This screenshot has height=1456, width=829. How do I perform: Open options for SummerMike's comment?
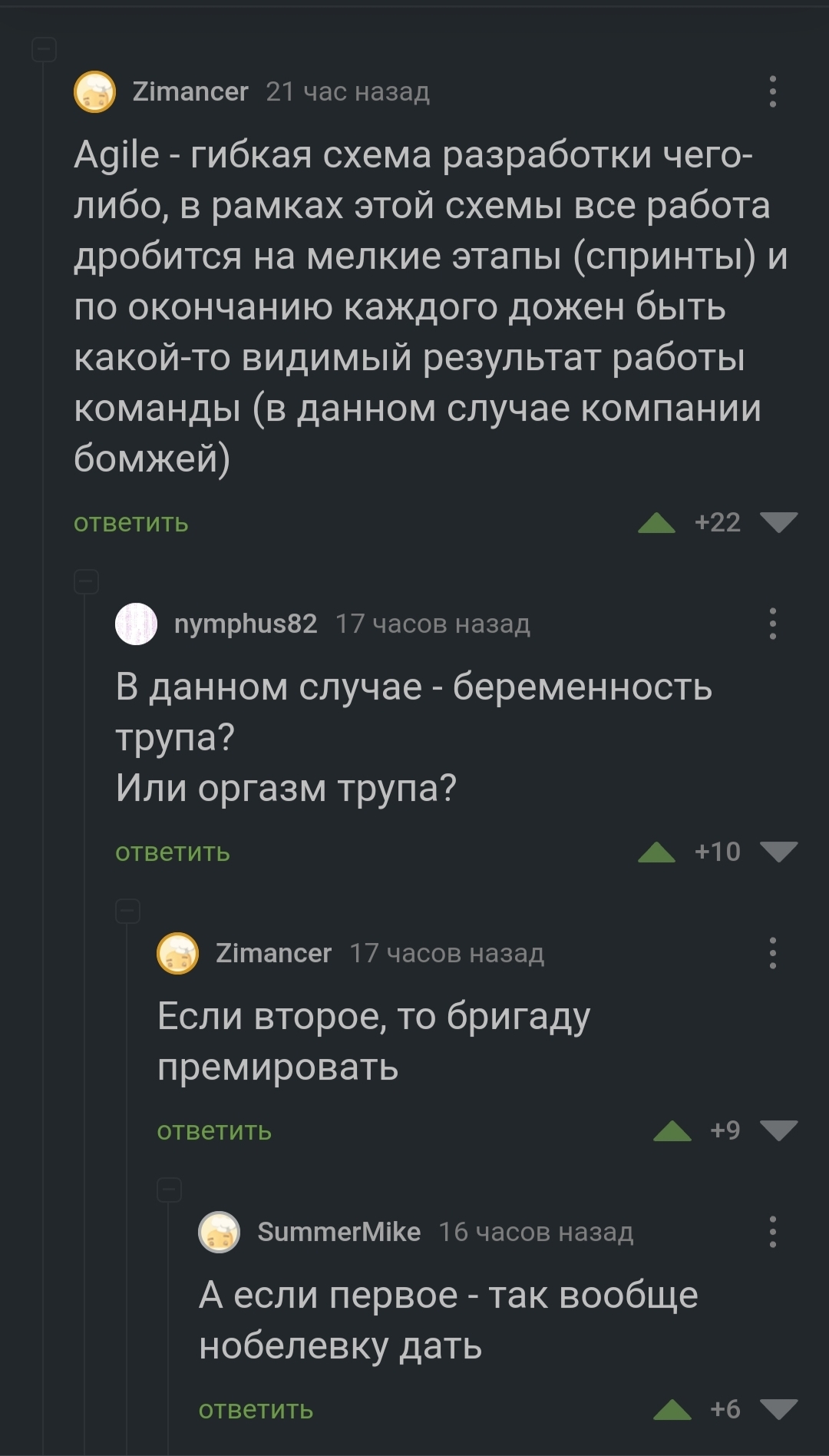[772, 1232]
